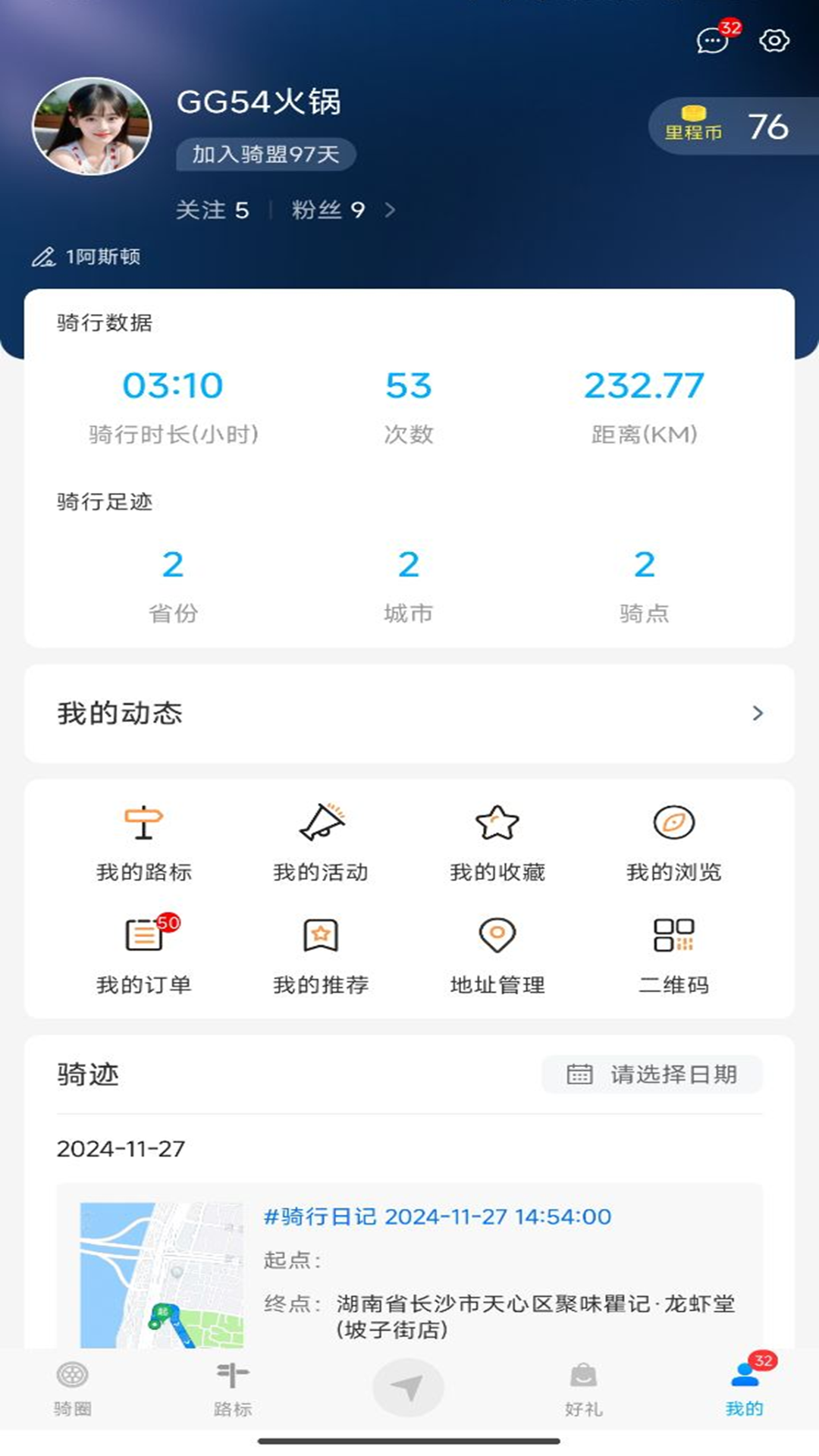
Task: Check 我的订单 orders
Action: tap(143, 954)
